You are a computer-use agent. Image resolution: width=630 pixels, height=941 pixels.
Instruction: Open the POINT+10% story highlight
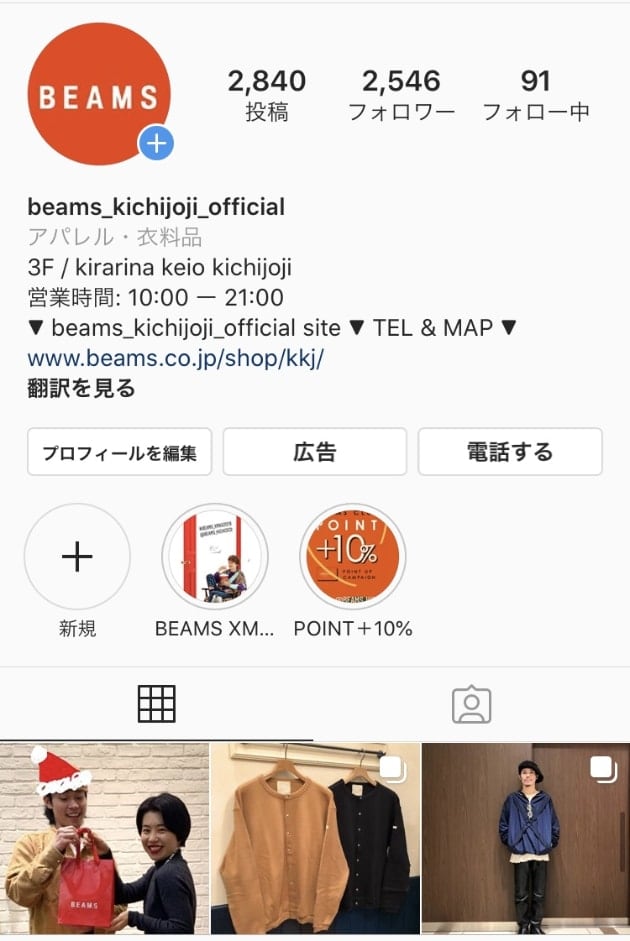tap(352, 557)
